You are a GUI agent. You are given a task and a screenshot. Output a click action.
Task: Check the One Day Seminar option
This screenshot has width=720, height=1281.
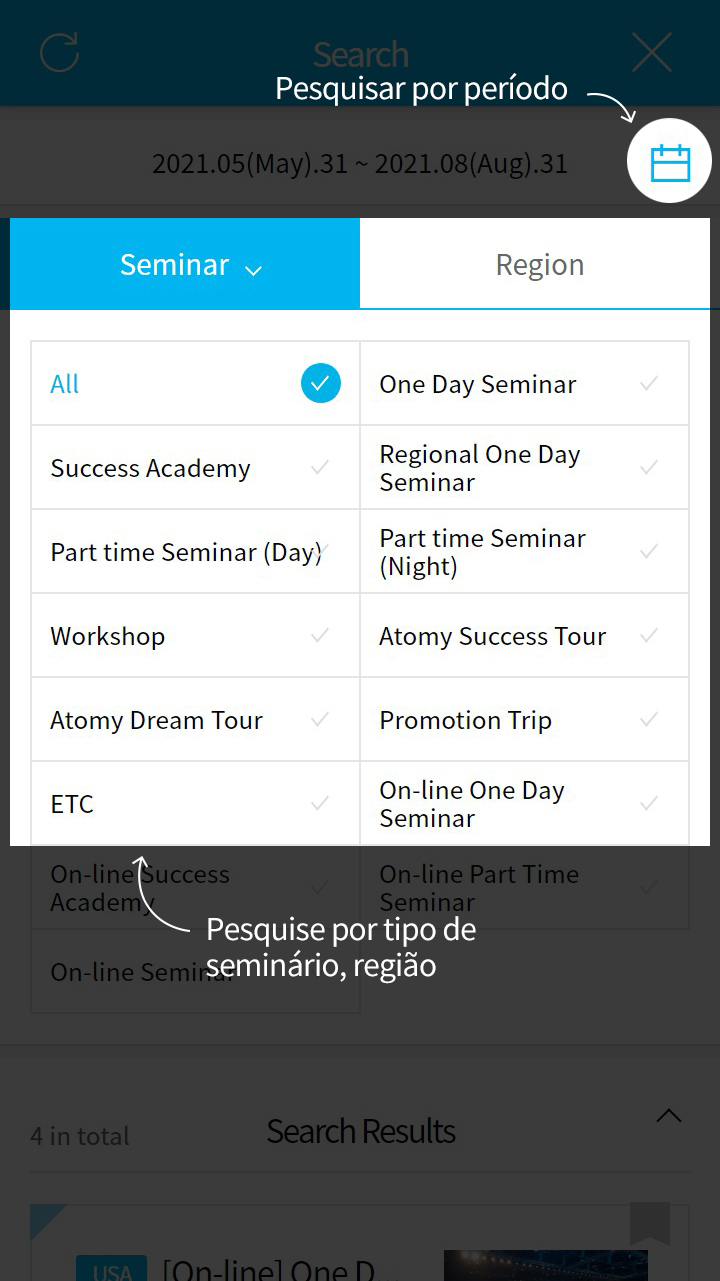(x=524, y=384)
